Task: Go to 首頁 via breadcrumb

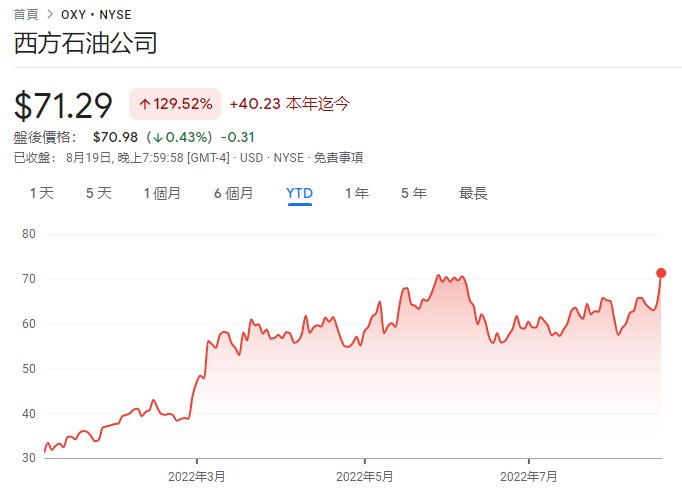Action: click(x=26, y=15)
